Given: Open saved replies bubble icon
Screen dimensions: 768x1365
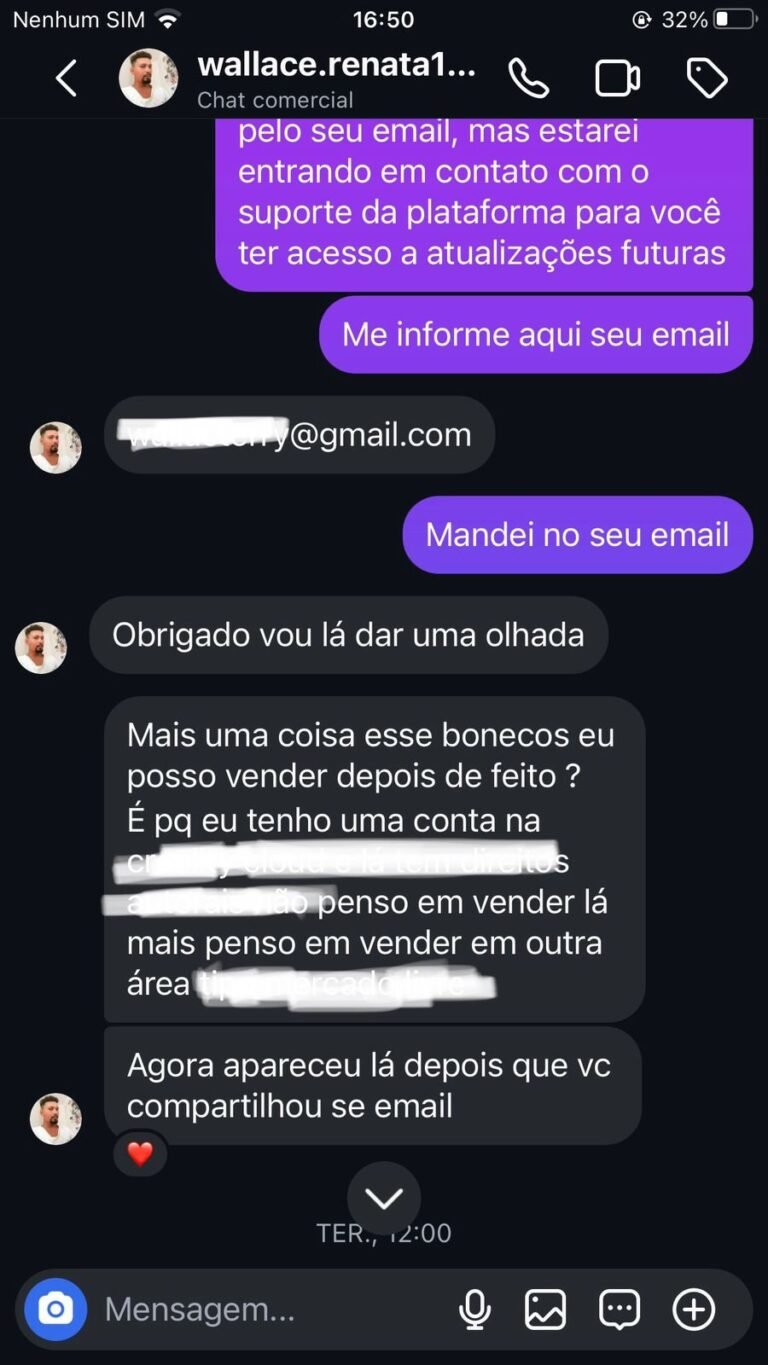Looking at the screenshot, I should click(x=619, y=1309).
